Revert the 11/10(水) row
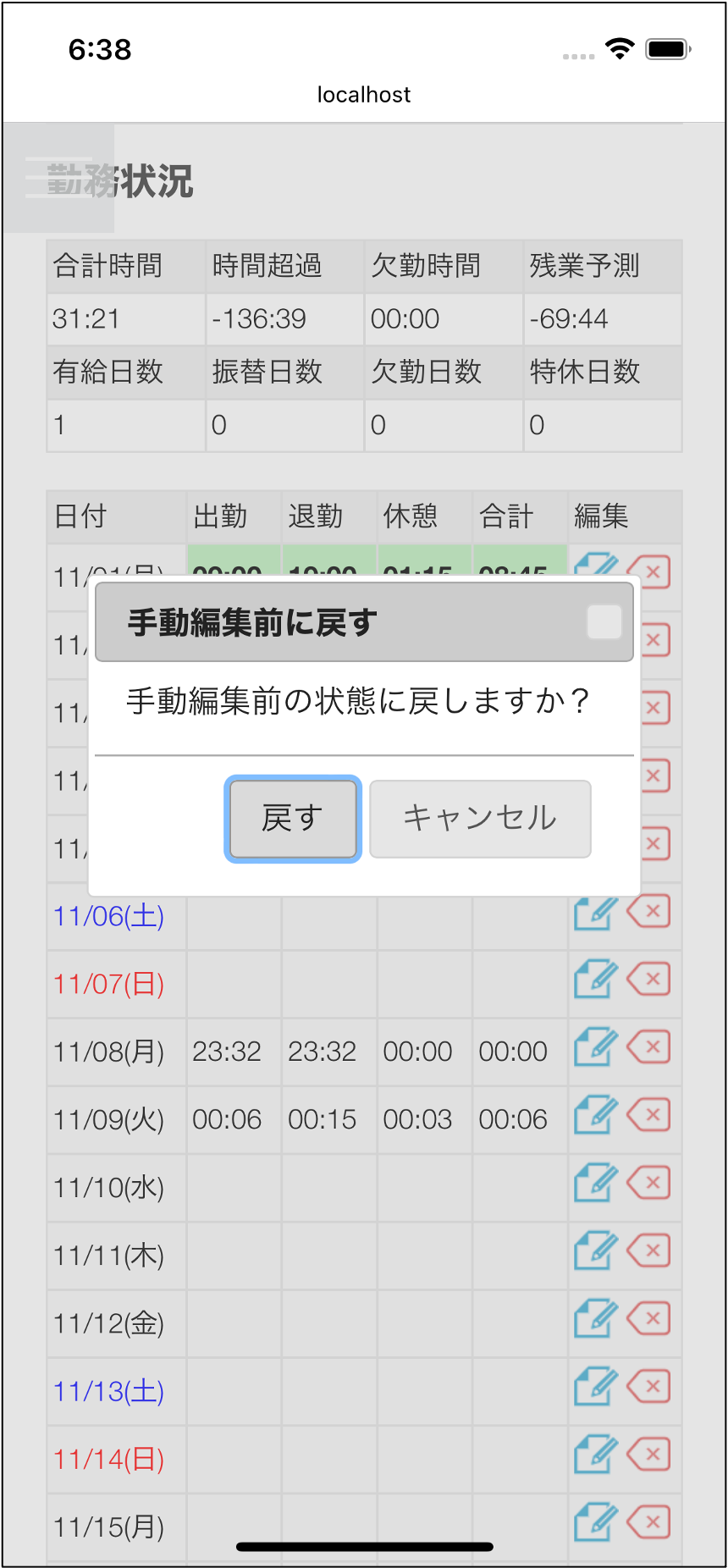Screen dimensions: 728x1568 point(649,1182)
